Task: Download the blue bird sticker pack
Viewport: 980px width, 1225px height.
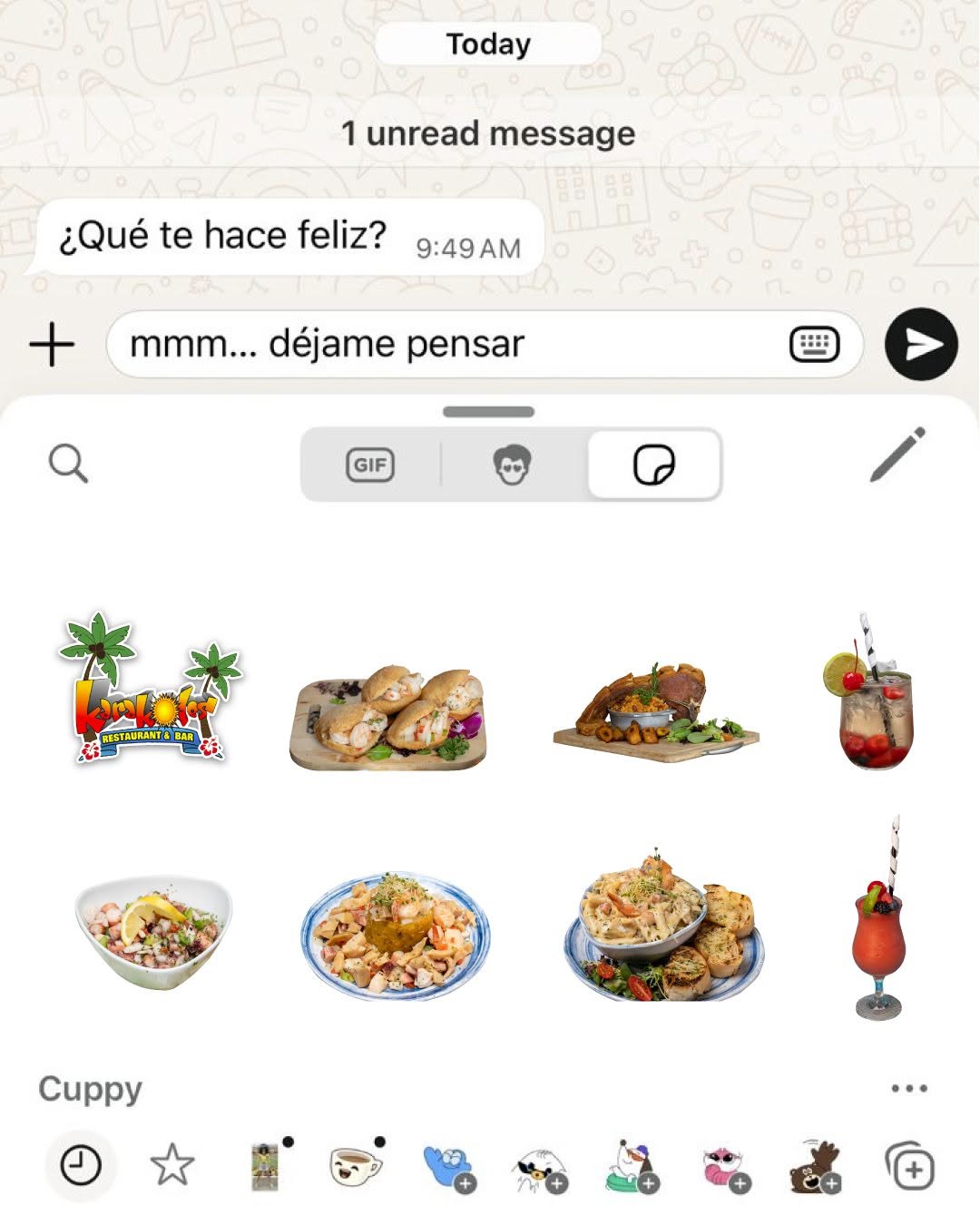Action: (x=449, y=1167)
